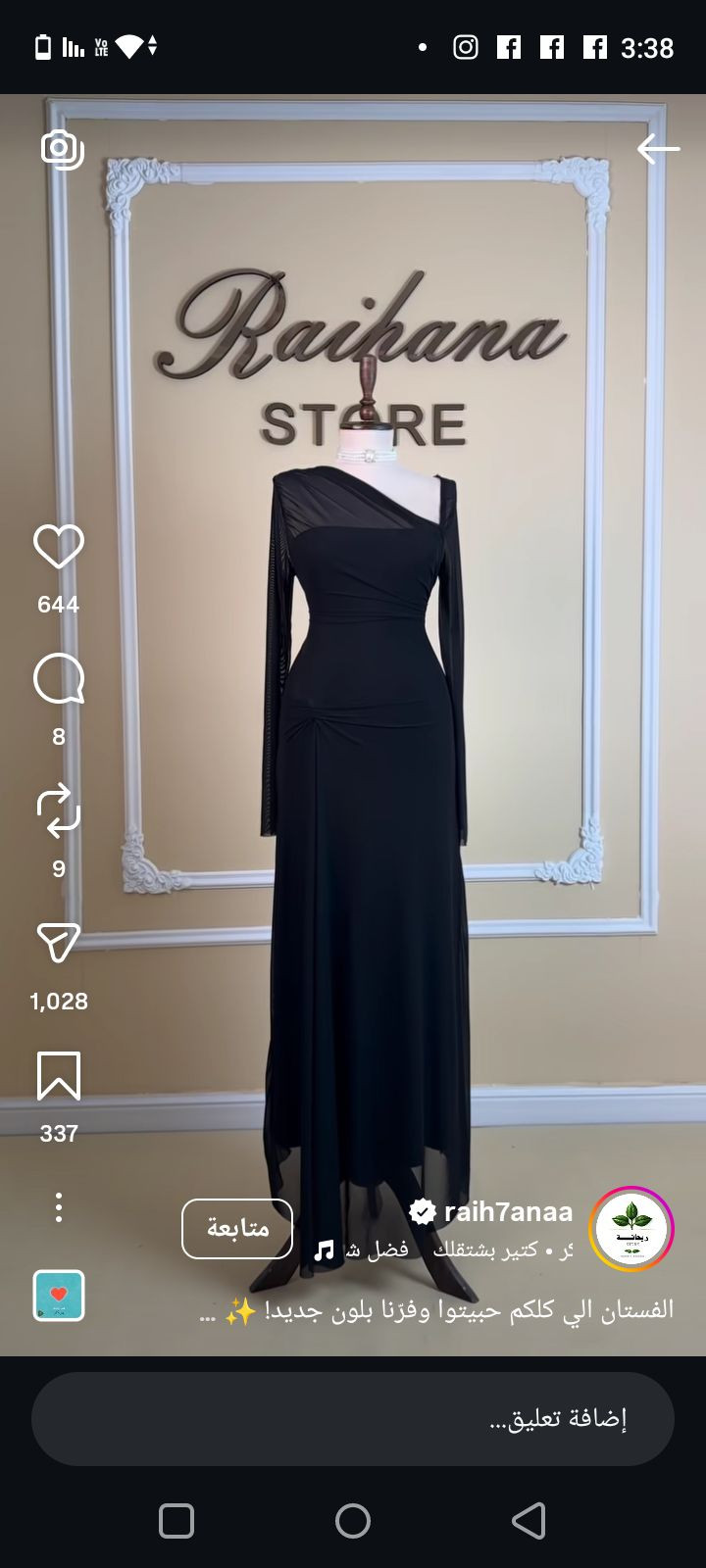Open the comments on this reel
This screenshot has height=1568, width=706.
59,679
